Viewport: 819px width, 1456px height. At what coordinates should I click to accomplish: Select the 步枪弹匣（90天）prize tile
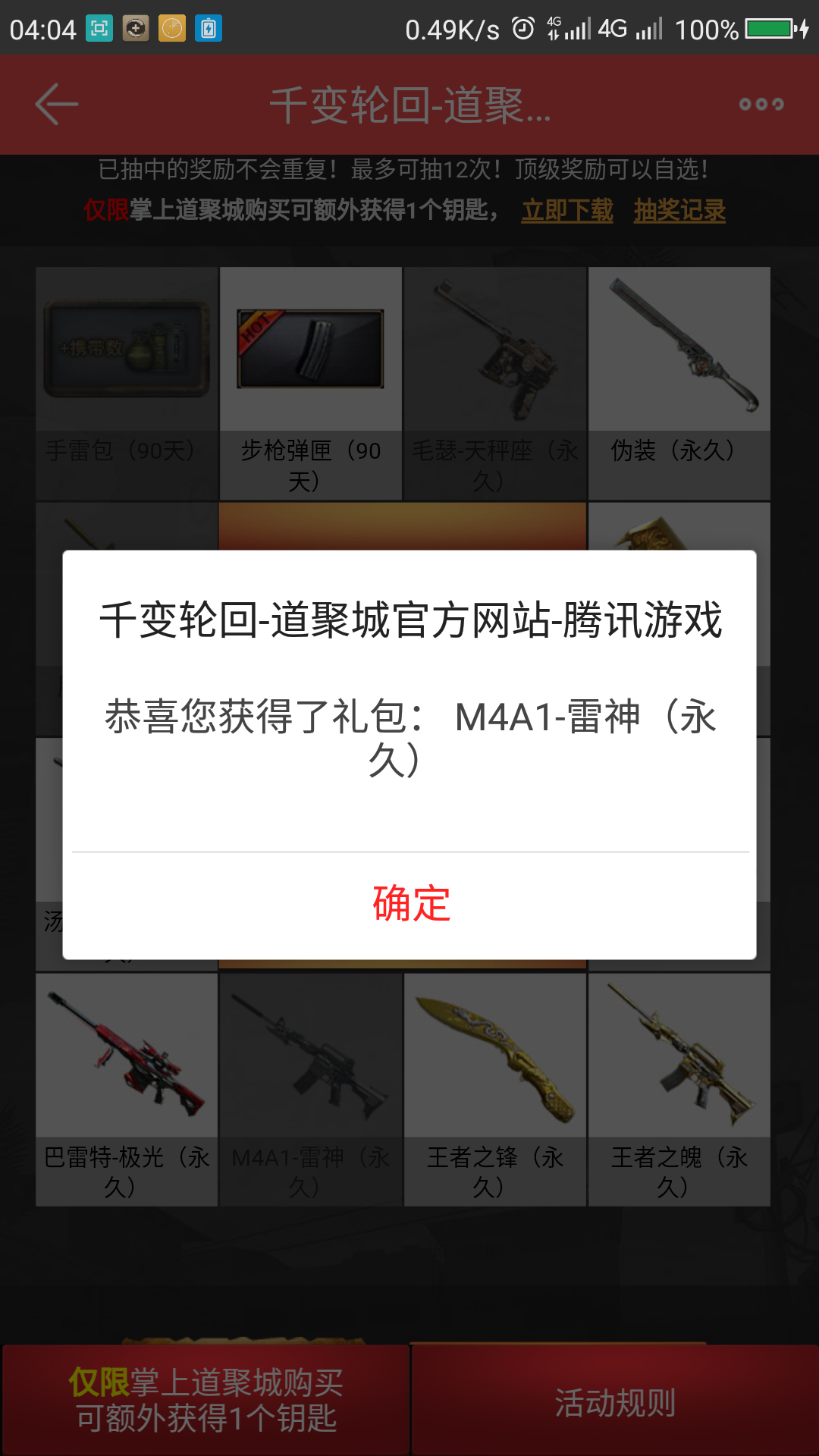[311, 383]
